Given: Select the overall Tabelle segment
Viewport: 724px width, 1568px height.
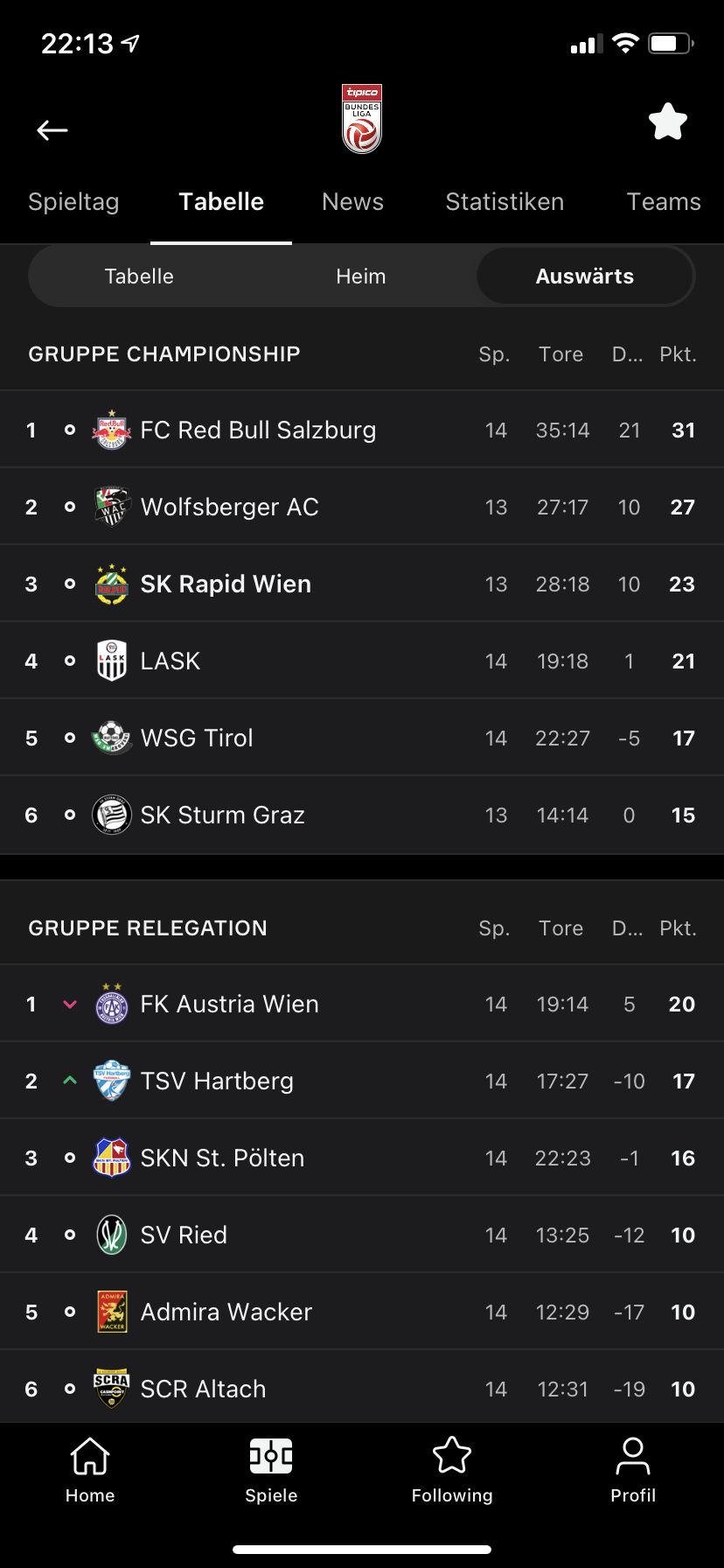Looking at the screenshot, I should [x=139, y=276].
